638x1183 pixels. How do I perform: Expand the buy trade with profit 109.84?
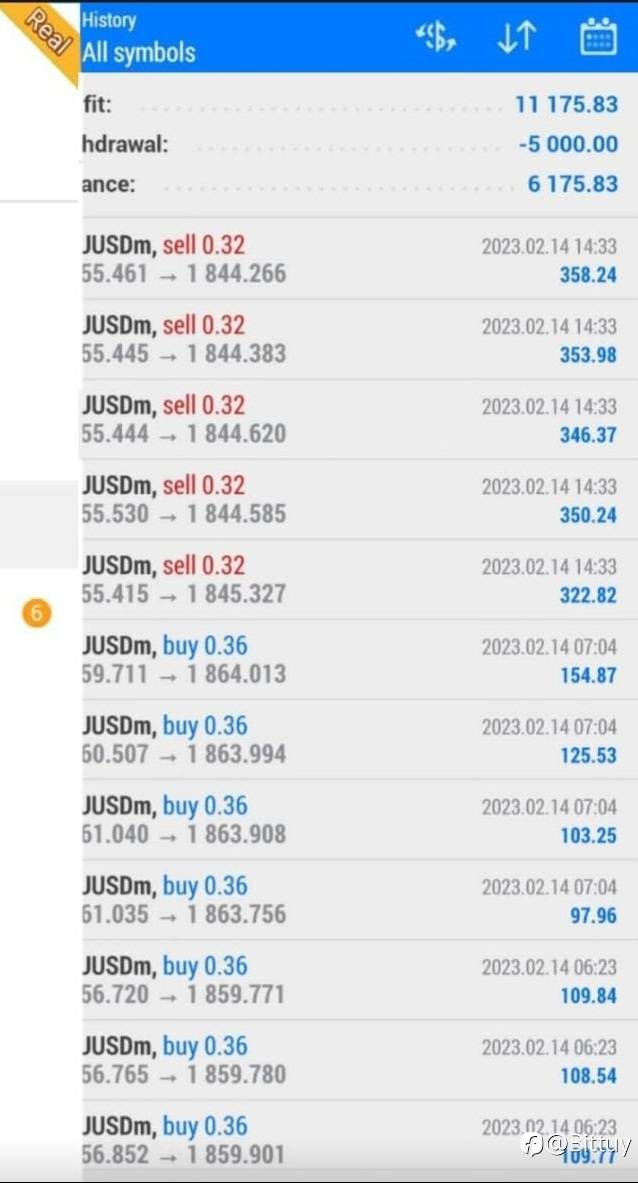tap(359, 980)
